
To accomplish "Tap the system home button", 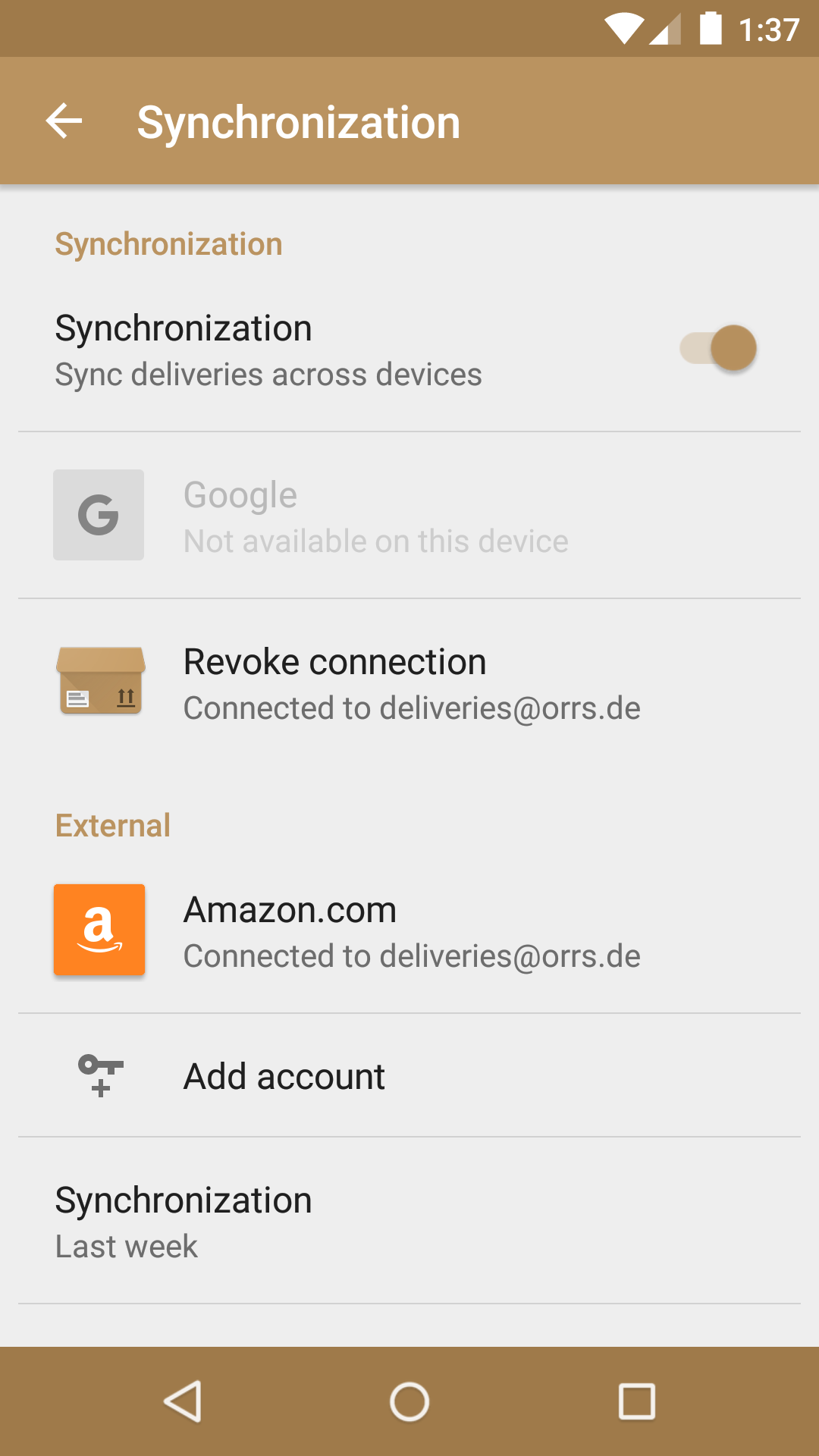I will (x=409, y=1401).
